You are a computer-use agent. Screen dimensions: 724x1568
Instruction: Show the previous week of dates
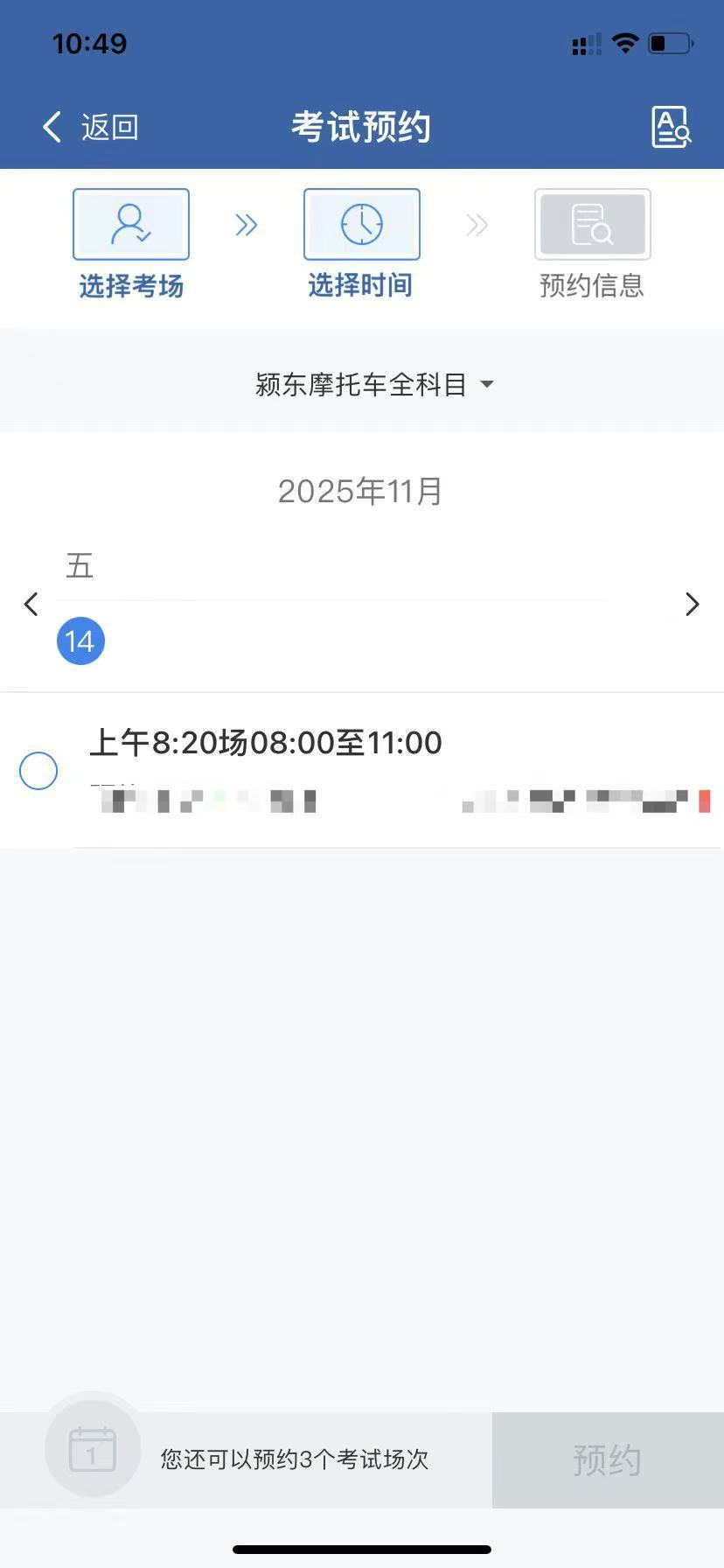[x=31, y=604]
